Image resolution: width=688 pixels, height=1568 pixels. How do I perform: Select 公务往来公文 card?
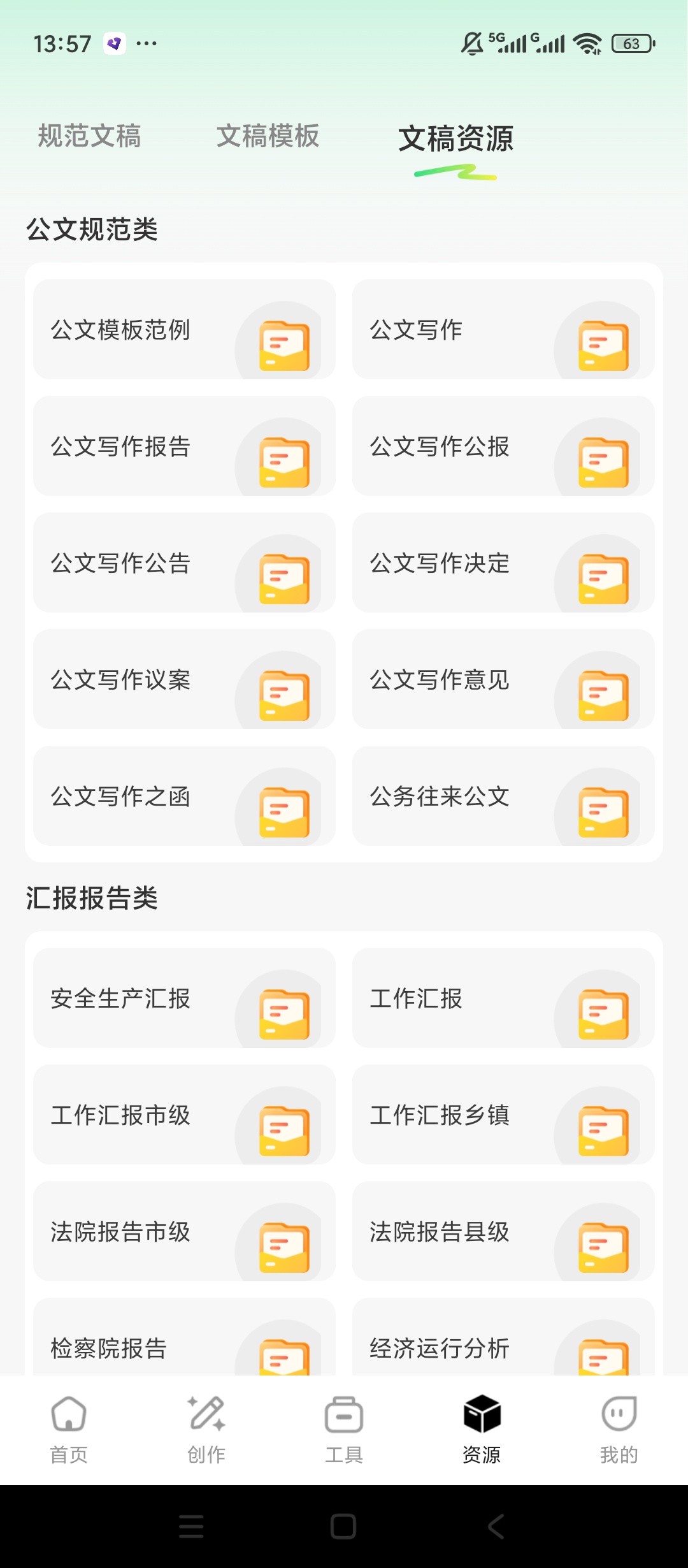(x=503, y=796)
